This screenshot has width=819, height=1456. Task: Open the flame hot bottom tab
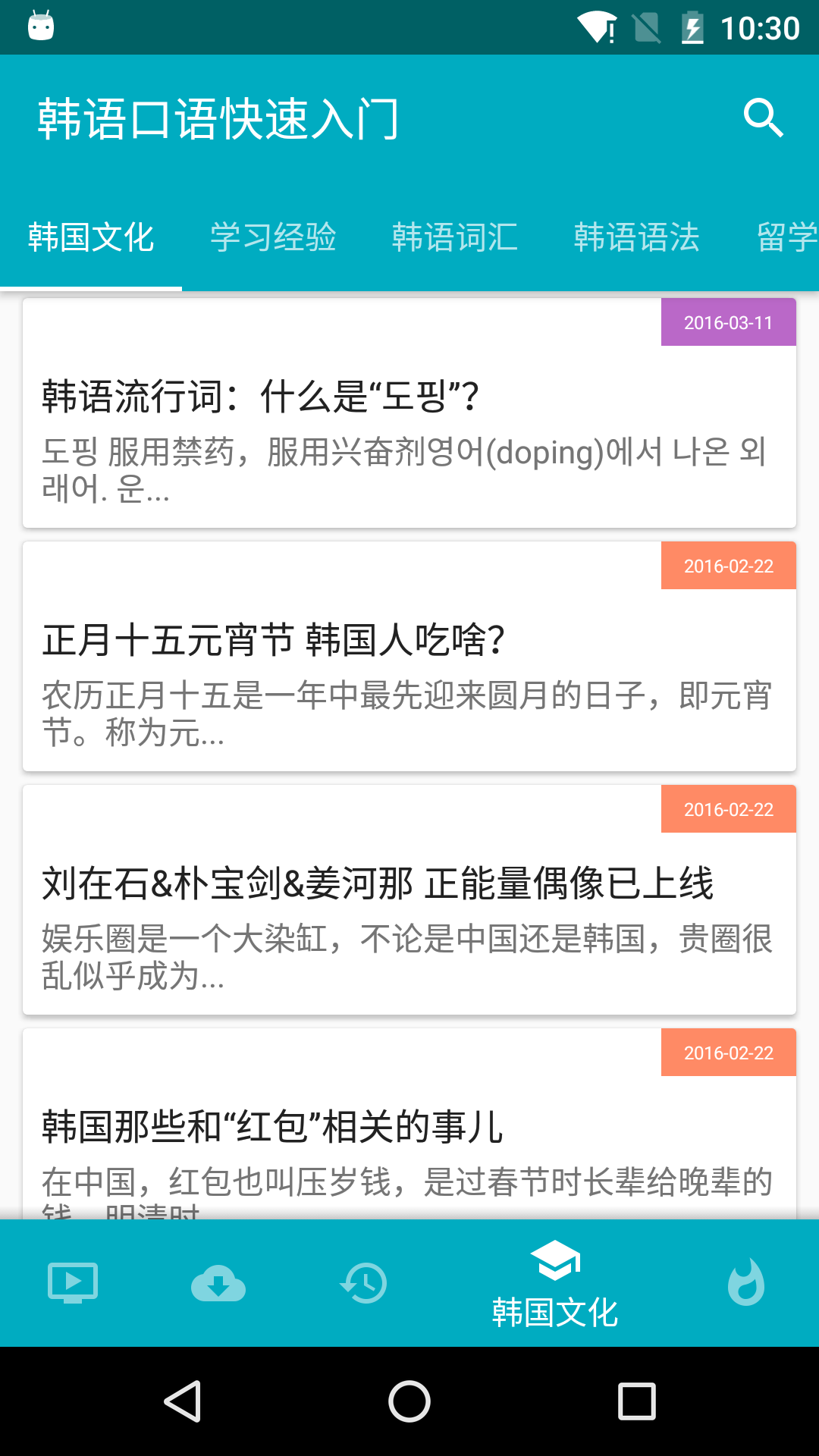point(746,1283)
